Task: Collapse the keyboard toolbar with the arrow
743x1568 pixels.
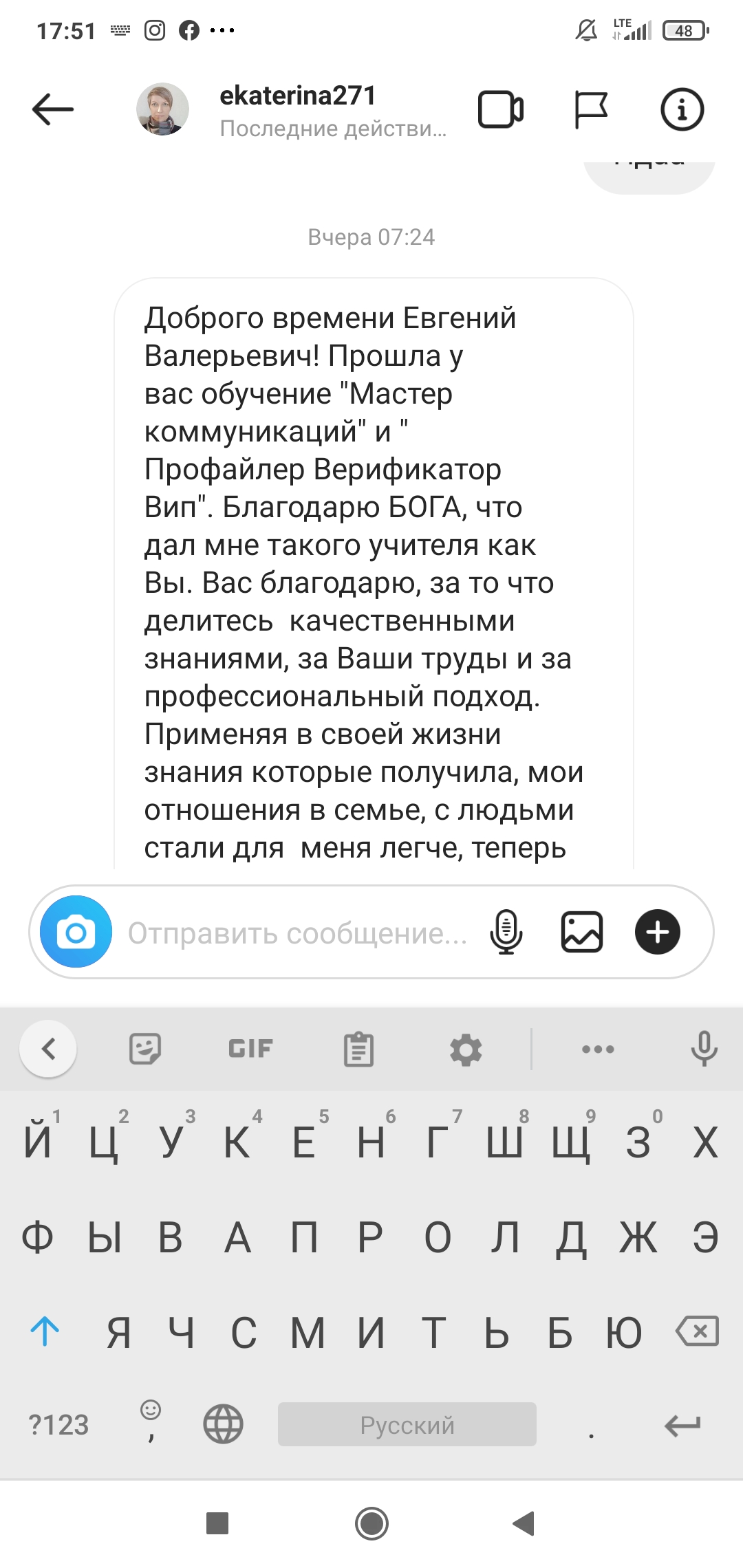Action: coord(48,1049)
